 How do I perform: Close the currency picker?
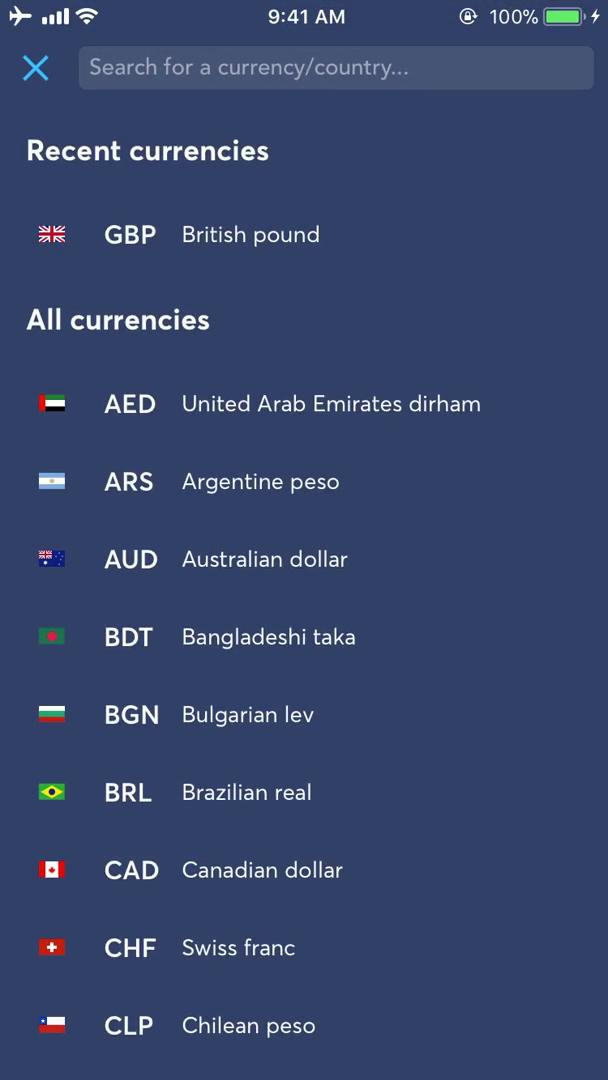pos(35,68)
